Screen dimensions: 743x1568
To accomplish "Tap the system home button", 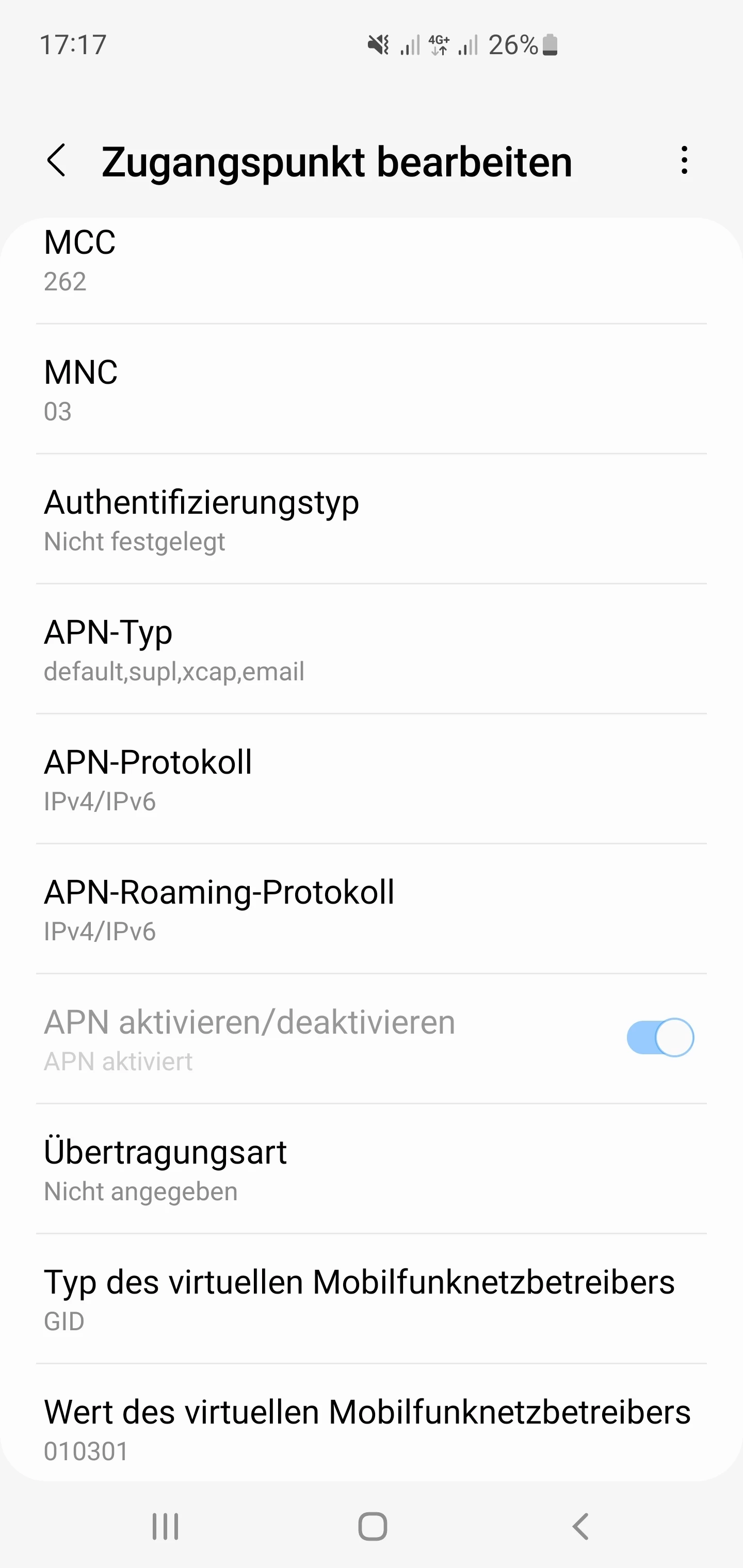I will click(372, 1527).
